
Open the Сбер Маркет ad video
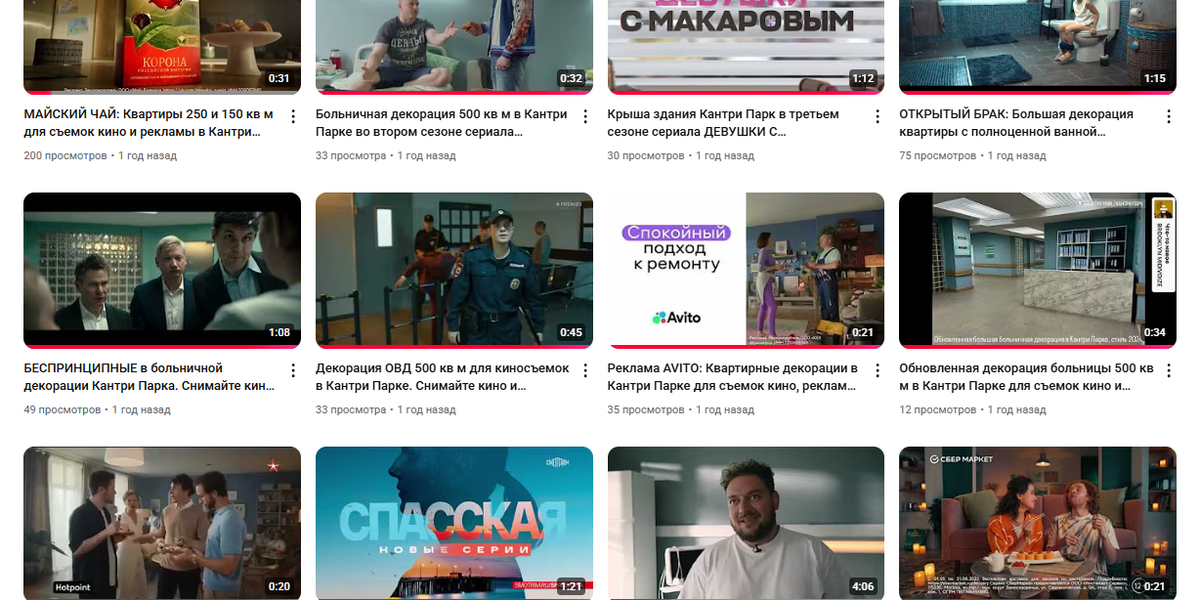[1038, 523]
